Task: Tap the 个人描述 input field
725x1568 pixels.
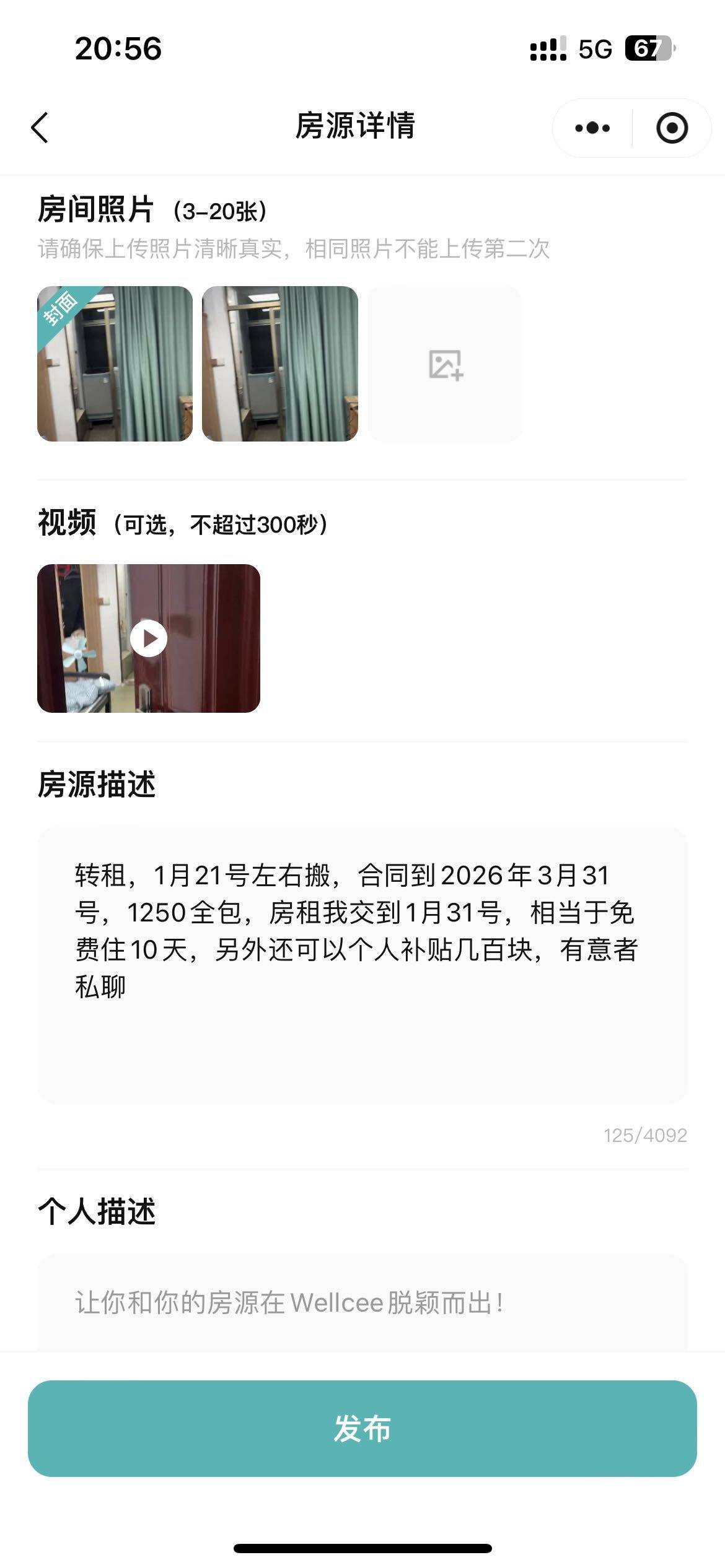Action: click(x=362, y=1303)
